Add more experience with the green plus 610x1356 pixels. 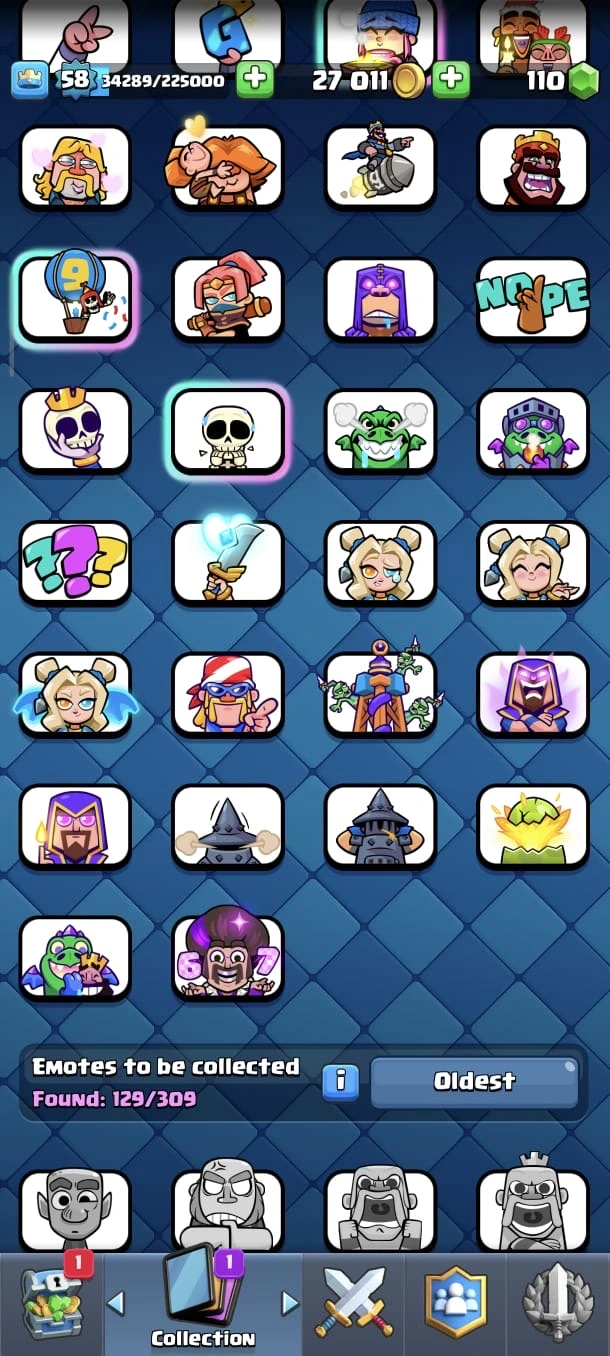tap(255, 80)
